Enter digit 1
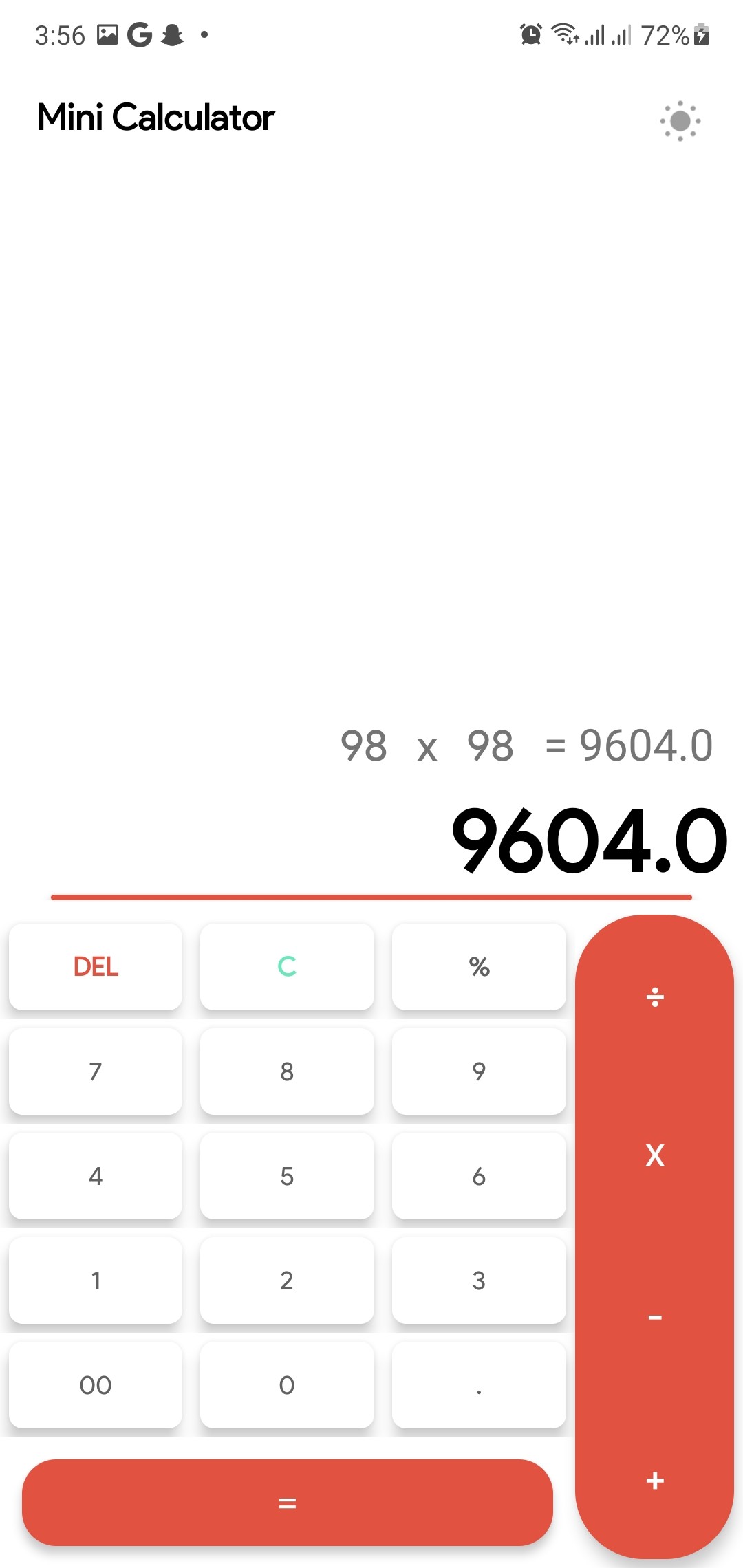 tap(96, 1281)
